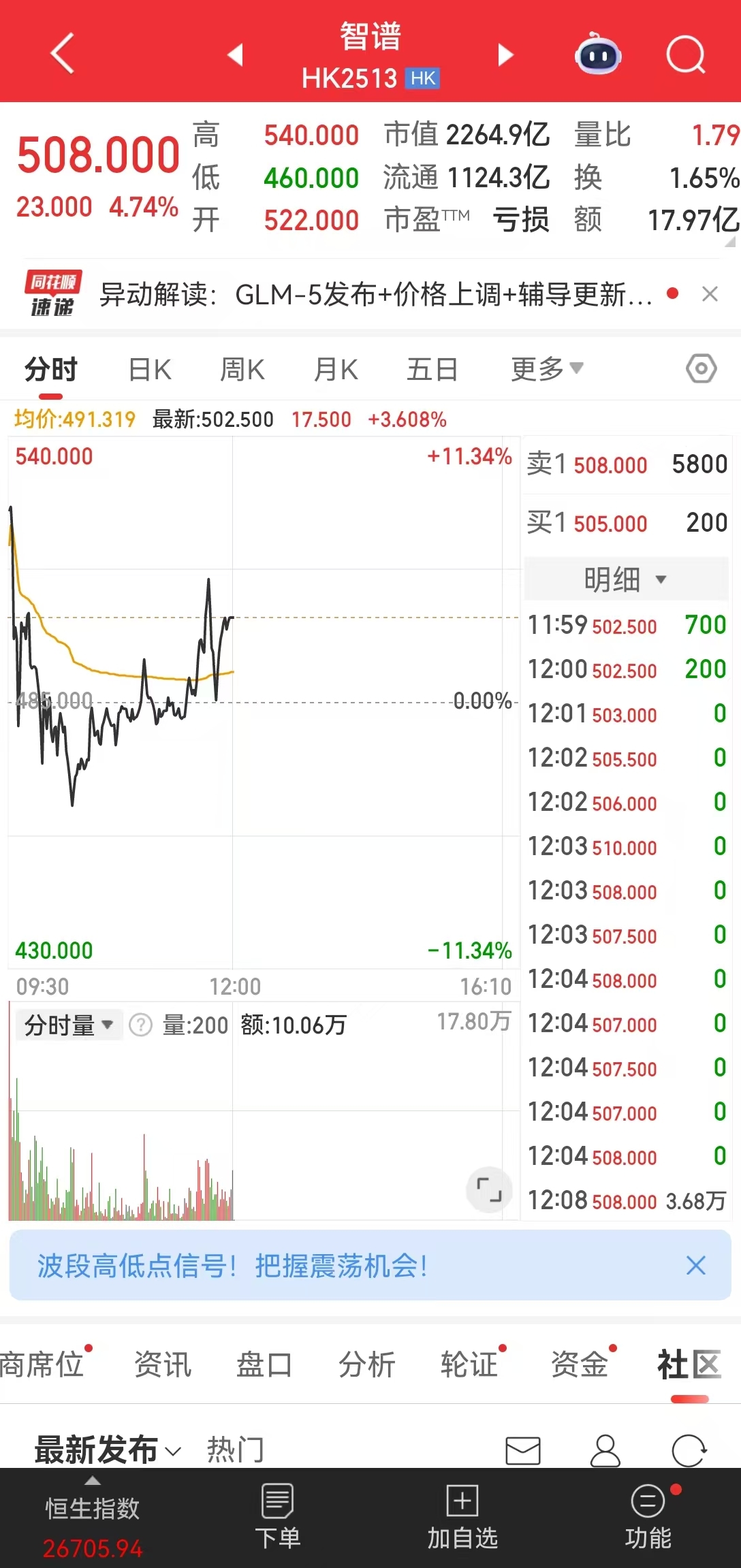Image resolution: width=741 pixels, height=1568 pixels.
Task: Dismiss the 异动解读 news banner
Action: [710, 294]
